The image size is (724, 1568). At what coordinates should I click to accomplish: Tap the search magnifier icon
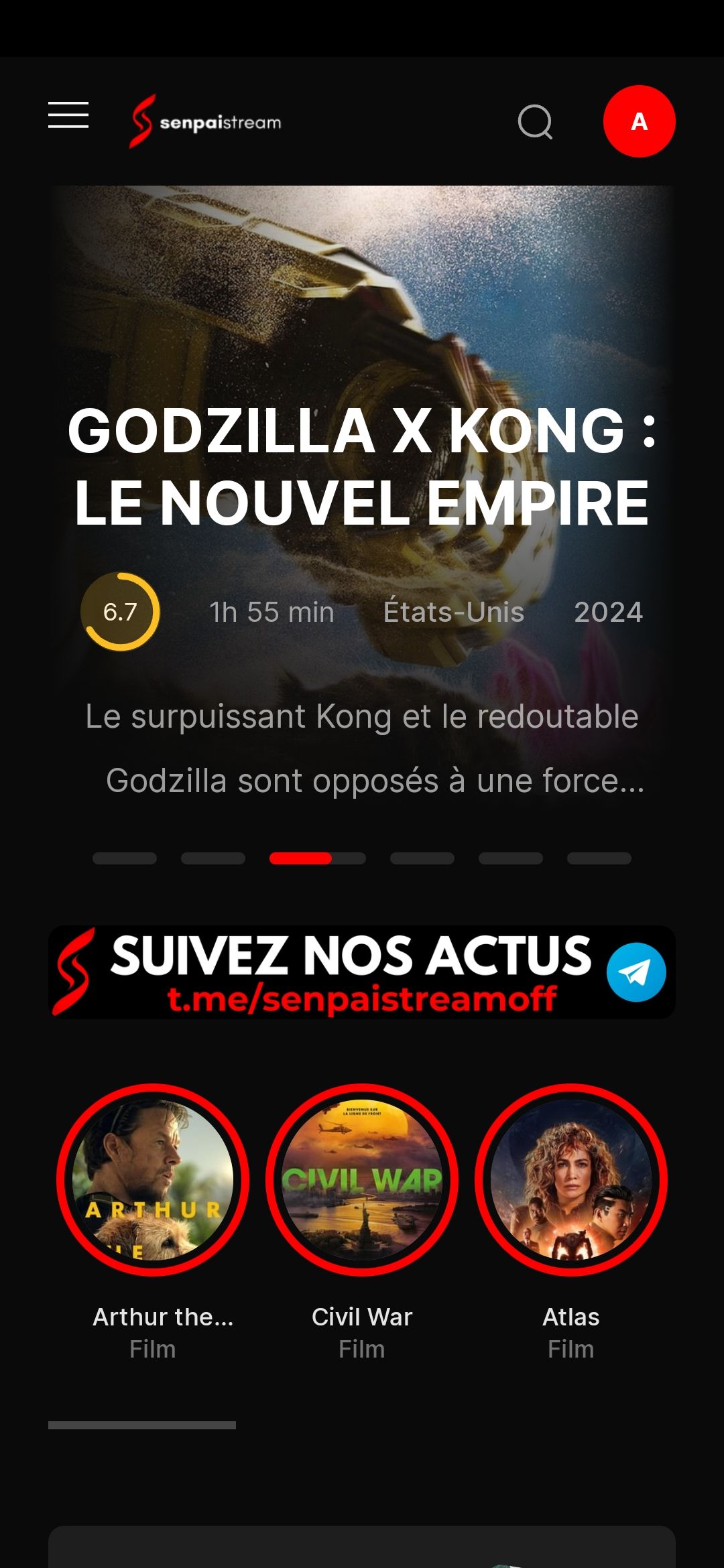(x=535, y=122)
